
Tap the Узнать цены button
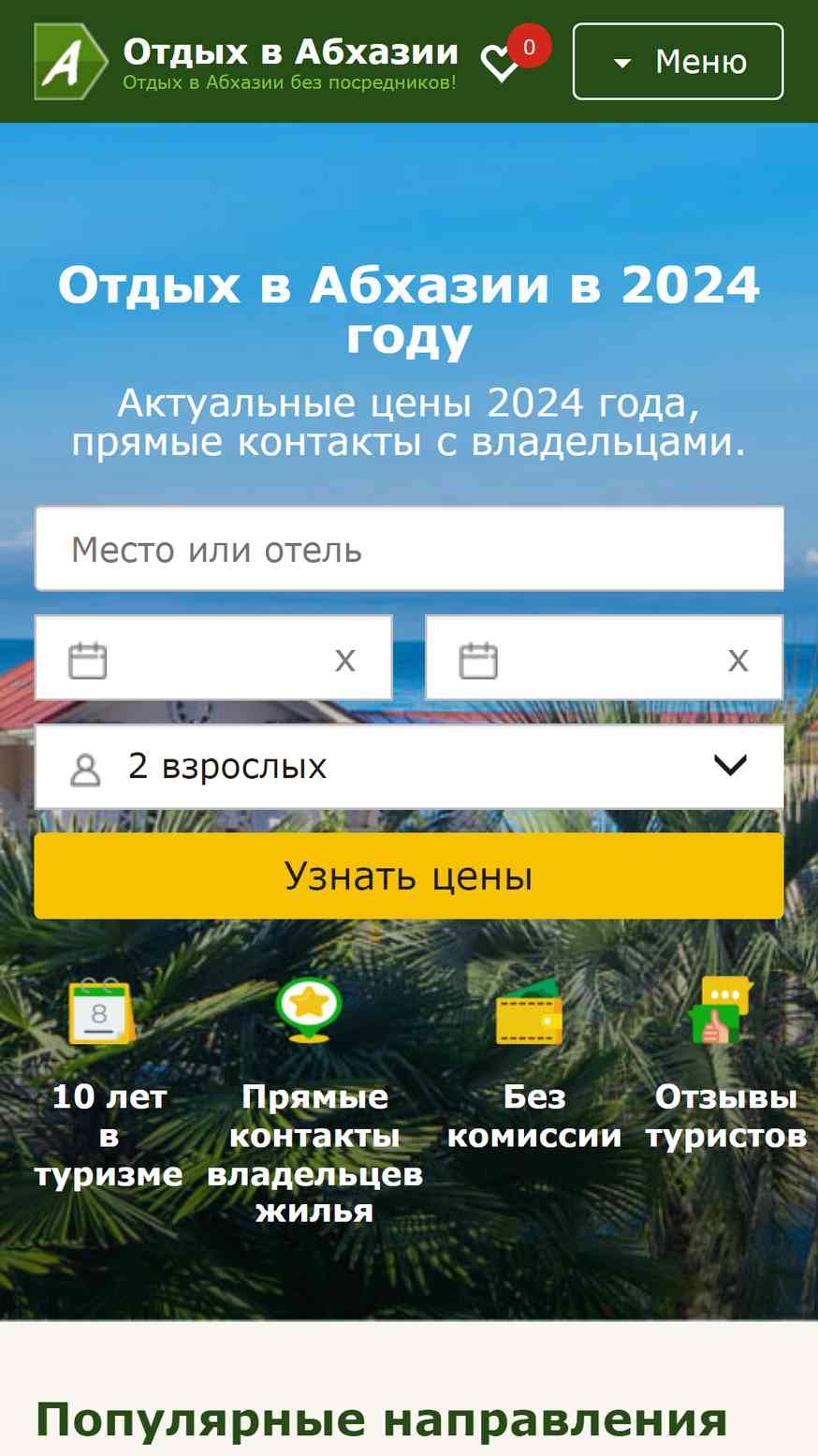[x=409, y=876]
